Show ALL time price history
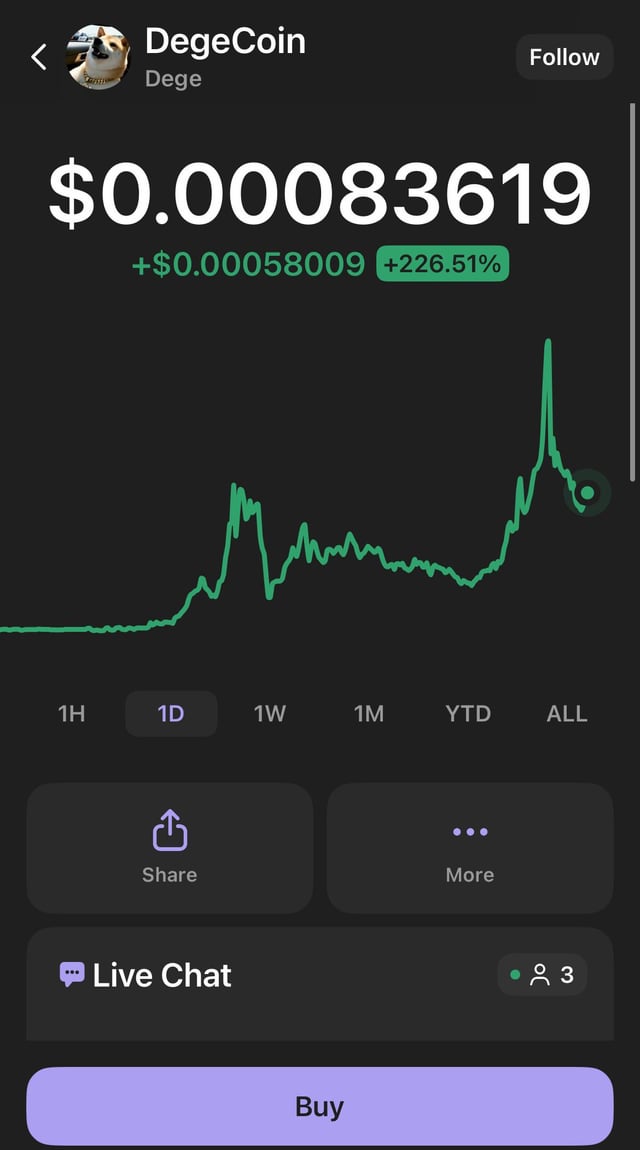The height and width of the screenshot is (1150, 640). (567, 714)
